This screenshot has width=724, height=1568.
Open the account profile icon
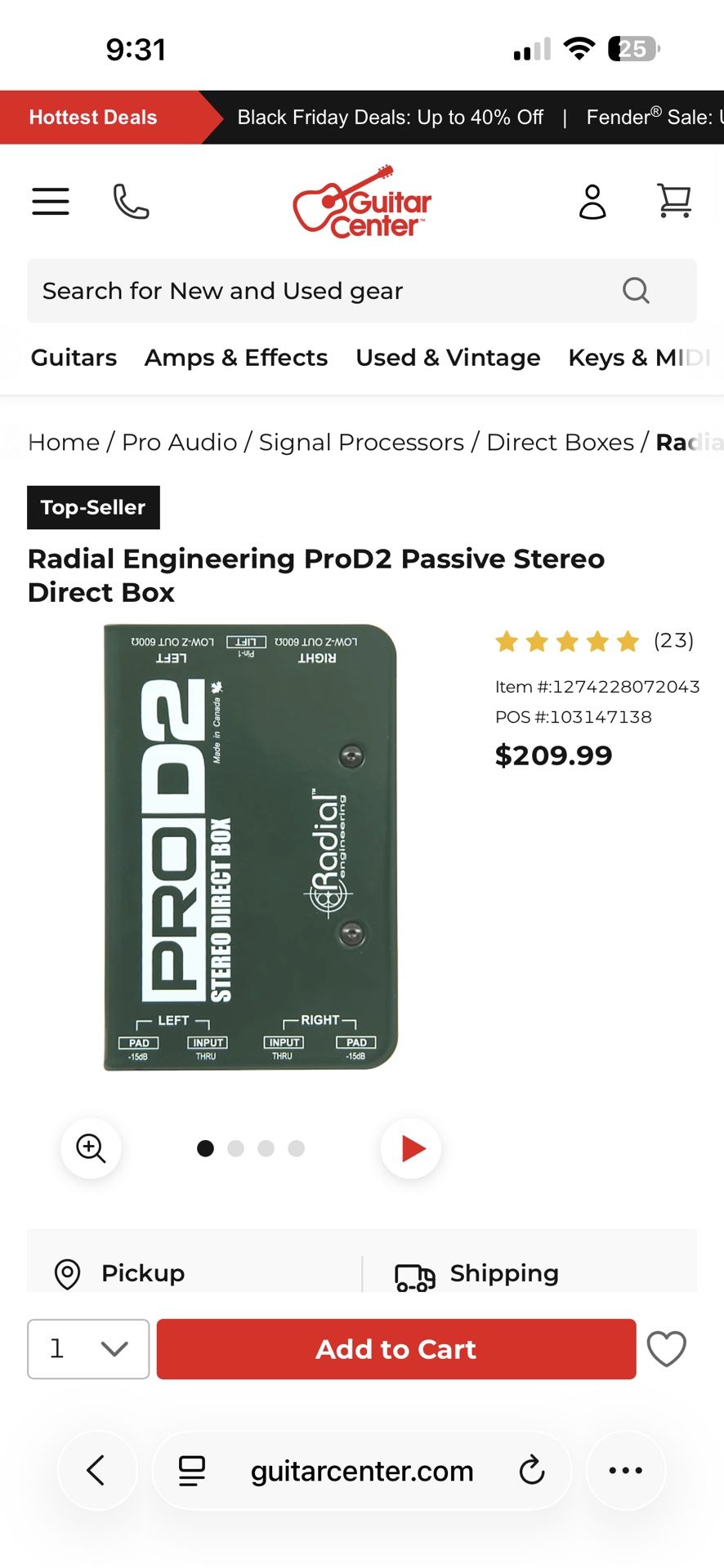(x=593, y=201)
